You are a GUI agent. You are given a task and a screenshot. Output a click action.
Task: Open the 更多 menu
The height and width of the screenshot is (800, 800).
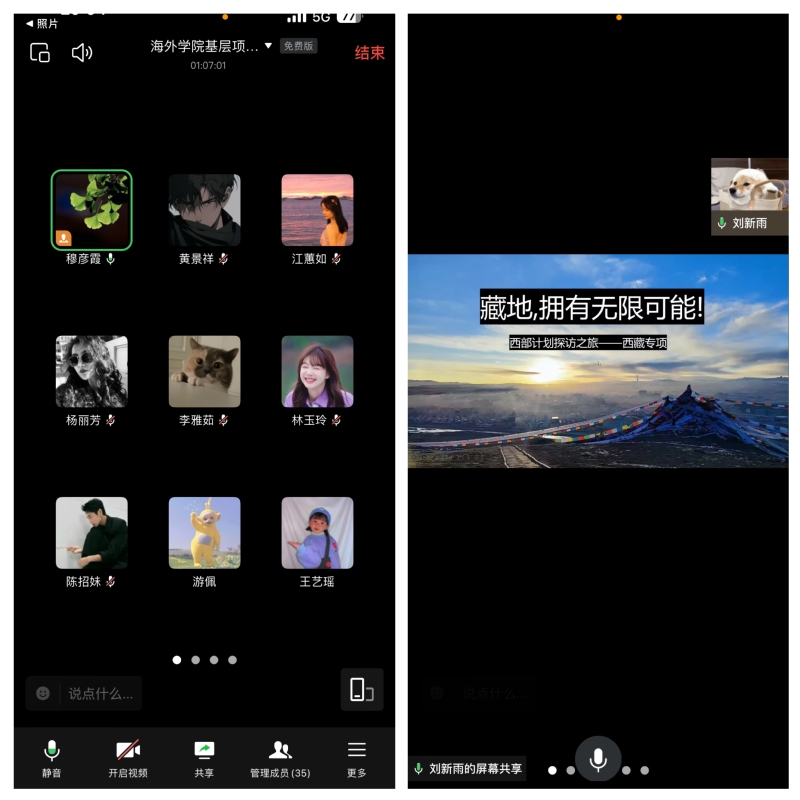(356, 757)
